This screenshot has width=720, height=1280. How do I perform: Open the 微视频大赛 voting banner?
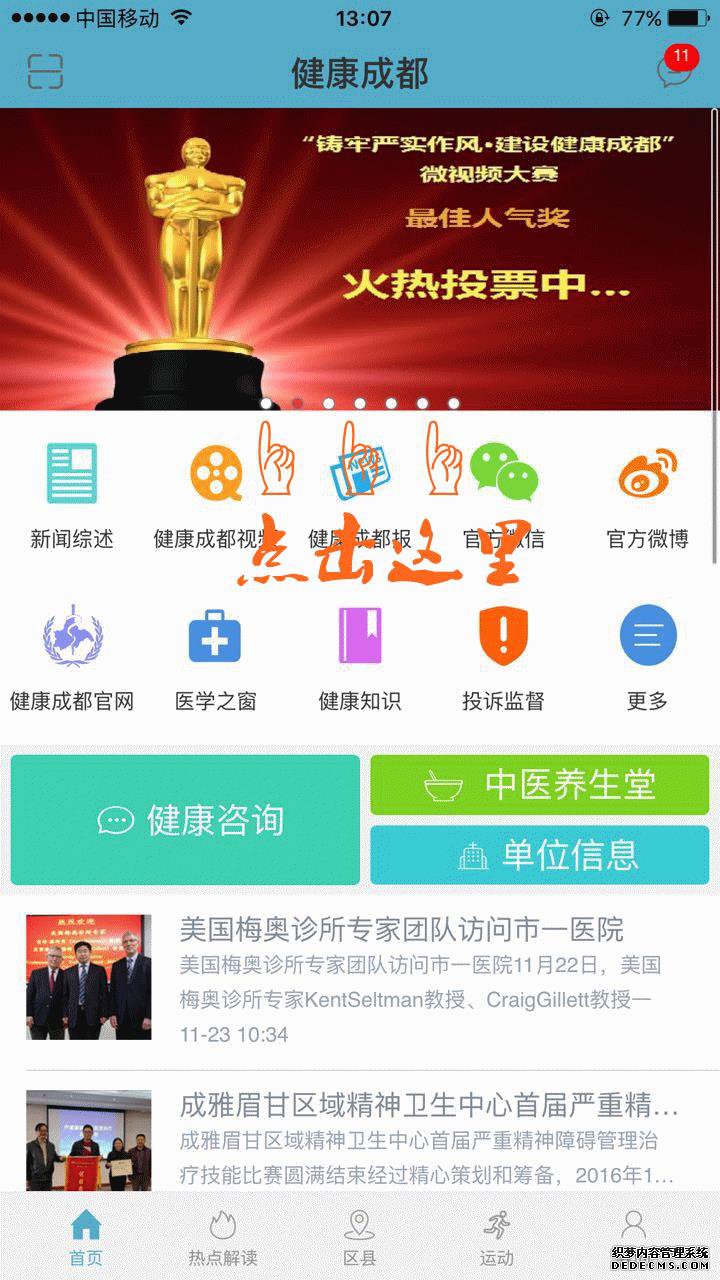pyautogui.click(x=360, y=258)
